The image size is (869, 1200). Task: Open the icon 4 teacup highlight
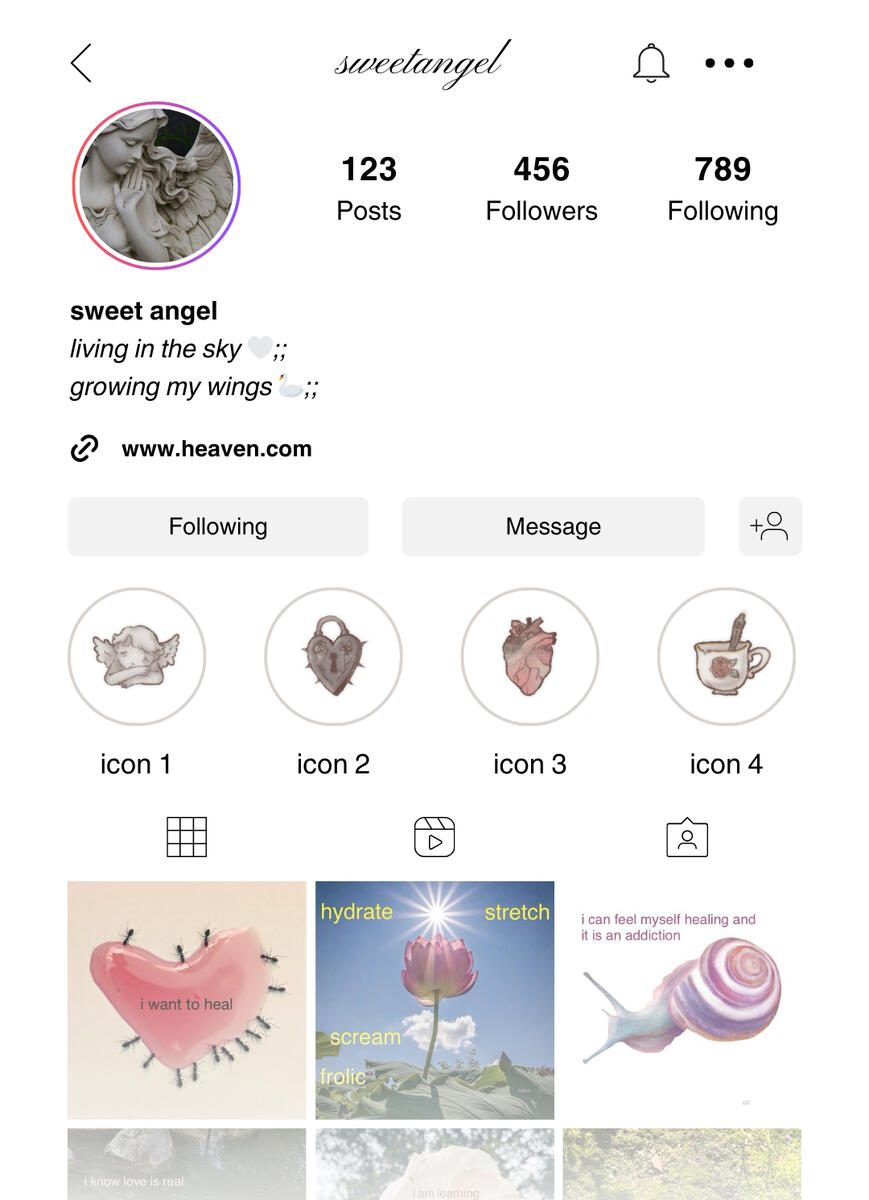pos(726,656)
